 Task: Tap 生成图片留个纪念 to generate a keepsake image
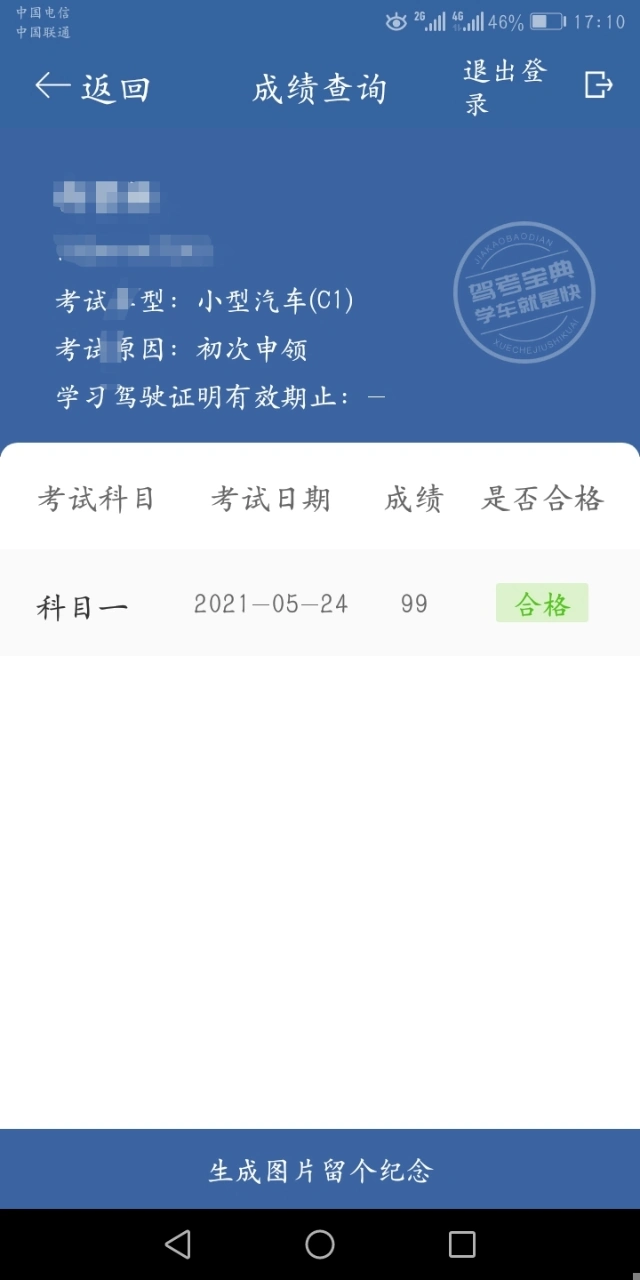(x=320, y=1170)
